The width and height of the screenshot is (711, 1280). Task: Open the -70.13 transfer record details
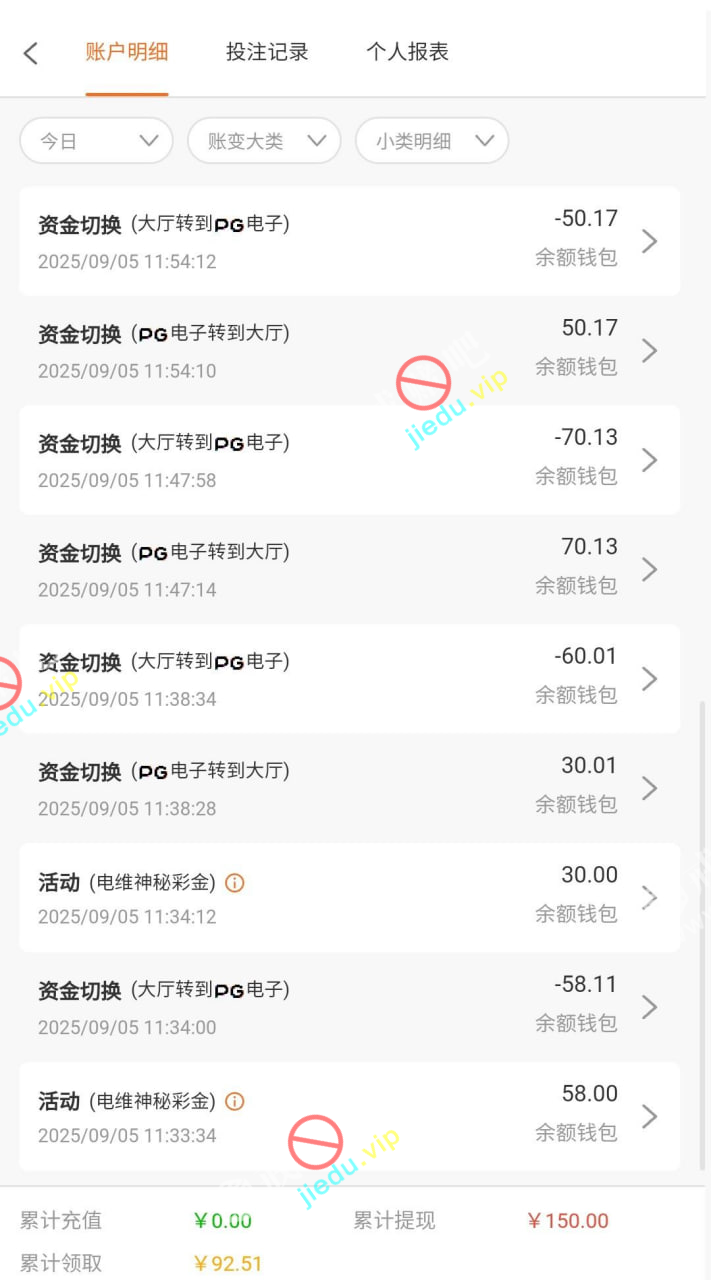click(x=349, y=460)
